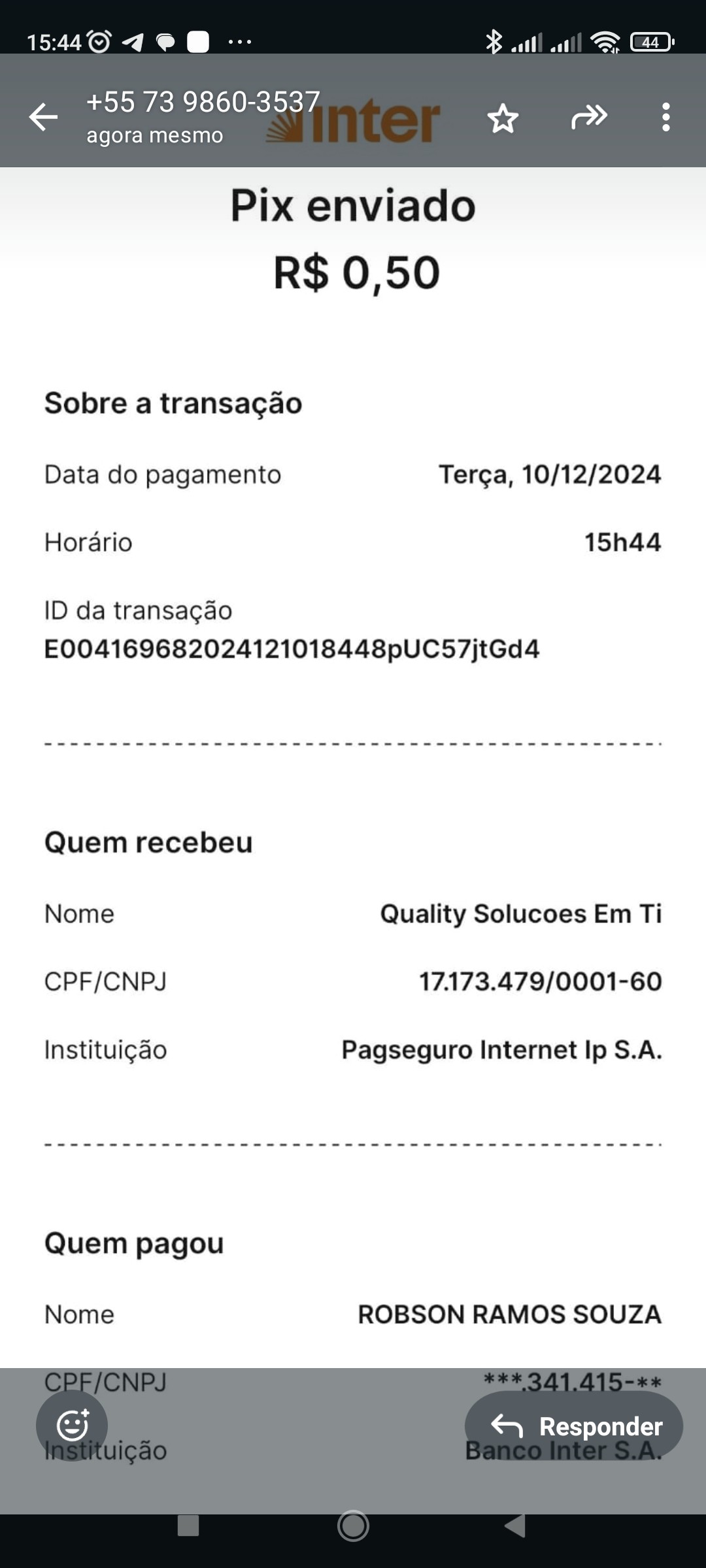This screenshot has width=706, height=1568.
Task: Add an emoji reaction to the image
Action: (72, 1425)
